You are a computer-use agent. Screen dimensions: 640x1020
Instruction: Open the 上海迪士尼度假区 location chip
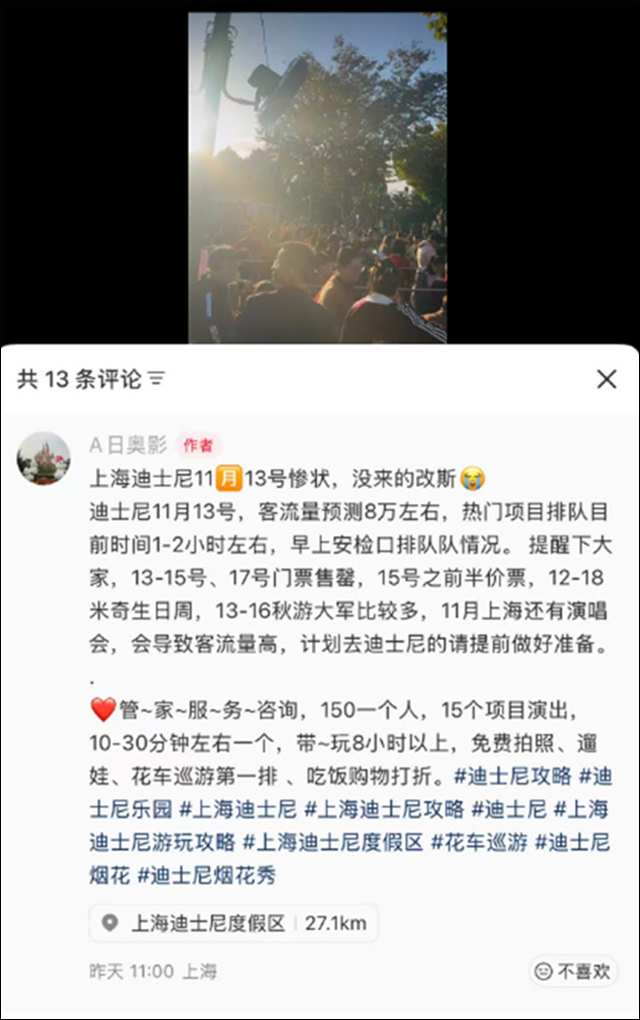click(x=232, y=923)
